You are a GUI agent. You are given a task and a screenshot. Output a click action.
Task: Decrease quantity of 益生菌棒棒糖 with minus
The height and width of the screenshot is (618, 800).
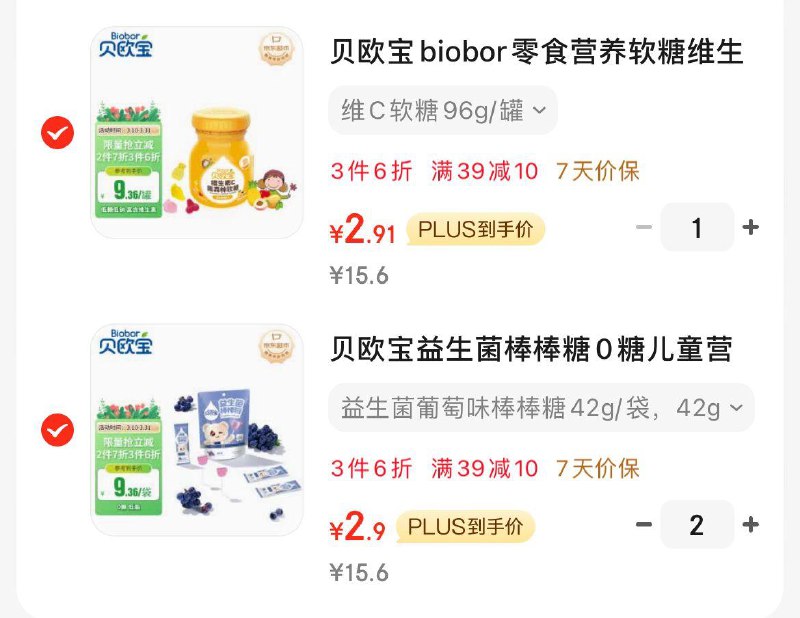click(644, 525)
